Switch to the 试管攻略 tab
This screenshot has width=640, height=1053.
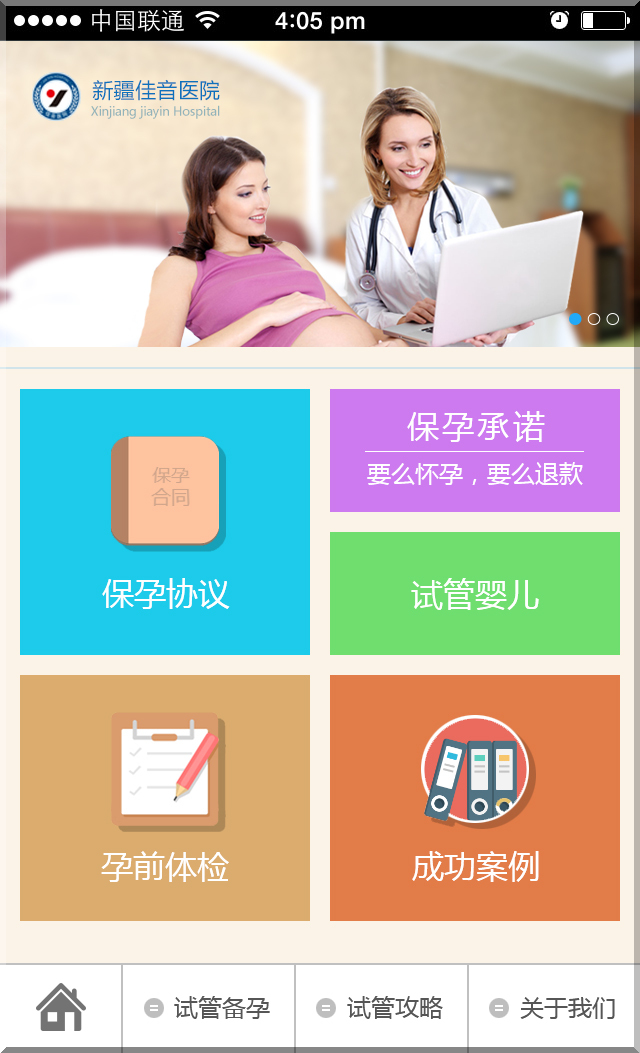tap(381, 1008)
